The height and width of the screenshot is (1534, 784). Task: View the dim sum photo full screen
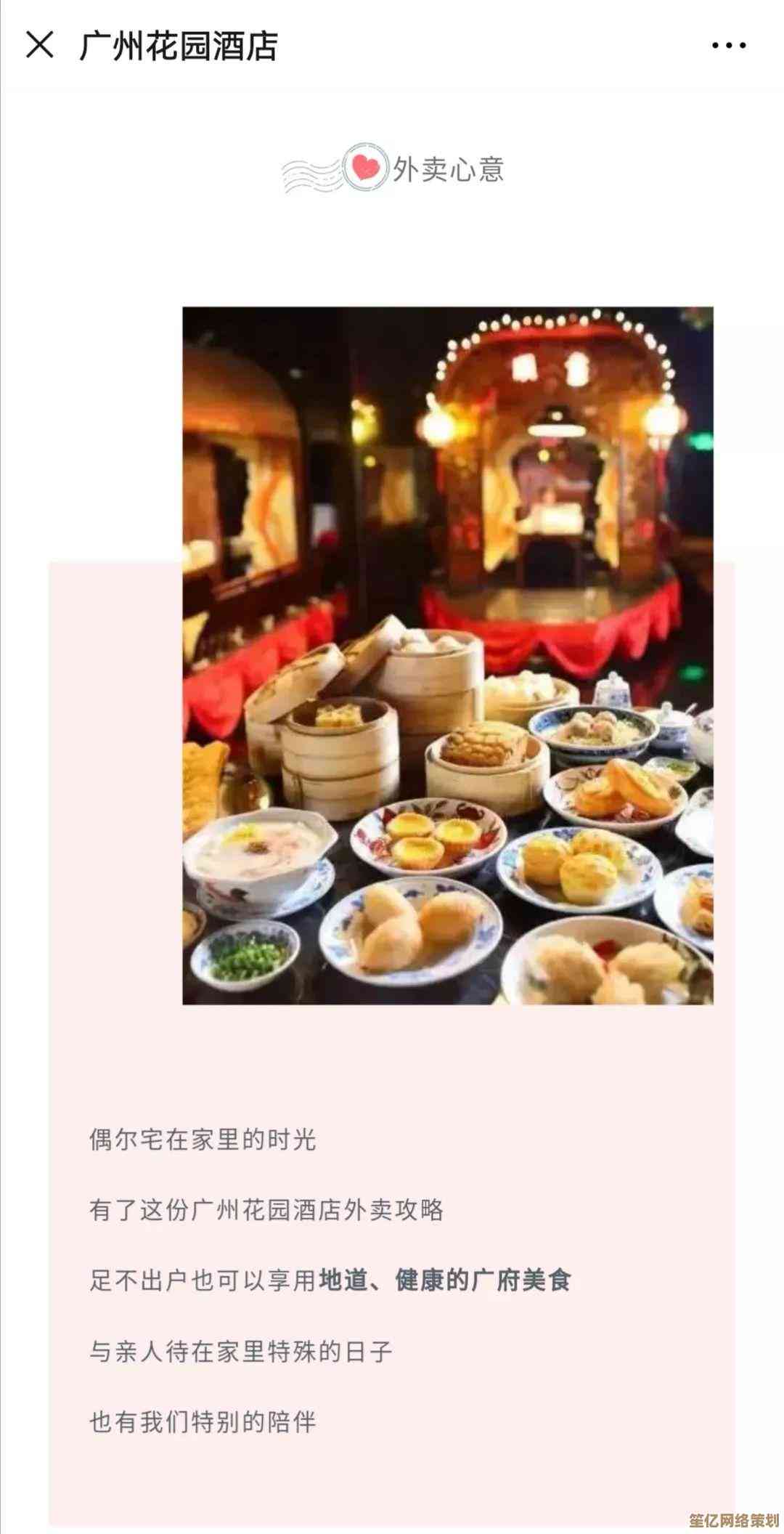coord(447,655)
